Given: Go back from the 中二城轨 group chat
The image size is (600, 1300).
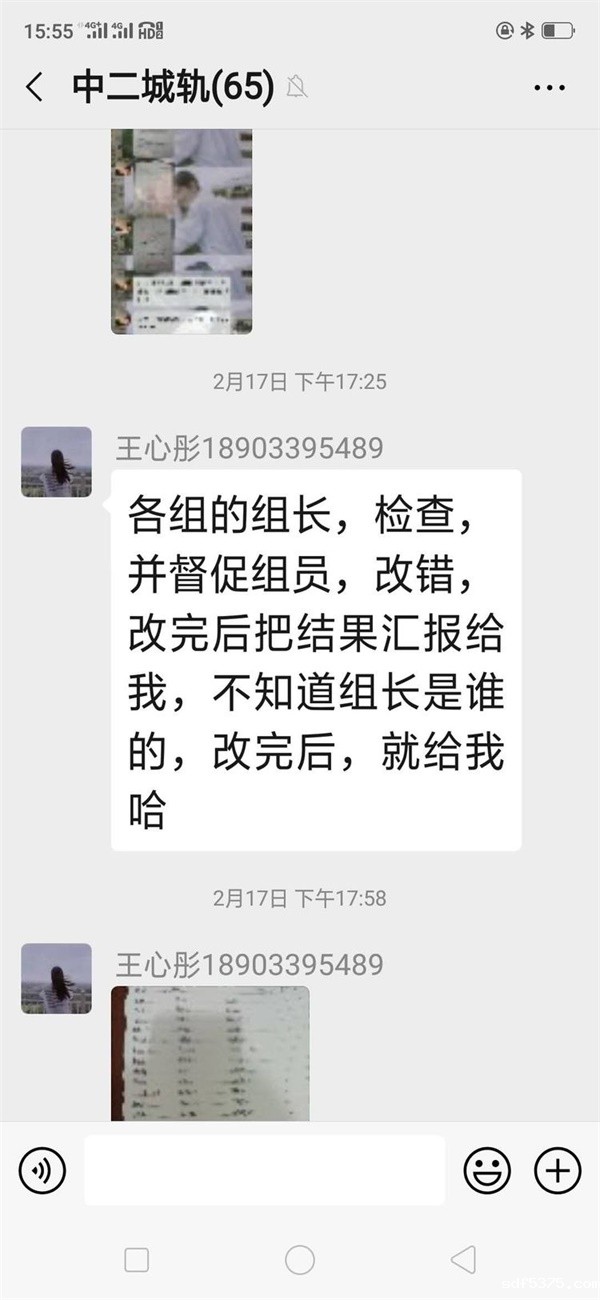Looking at the screenshot, I should tap(35, 88).
